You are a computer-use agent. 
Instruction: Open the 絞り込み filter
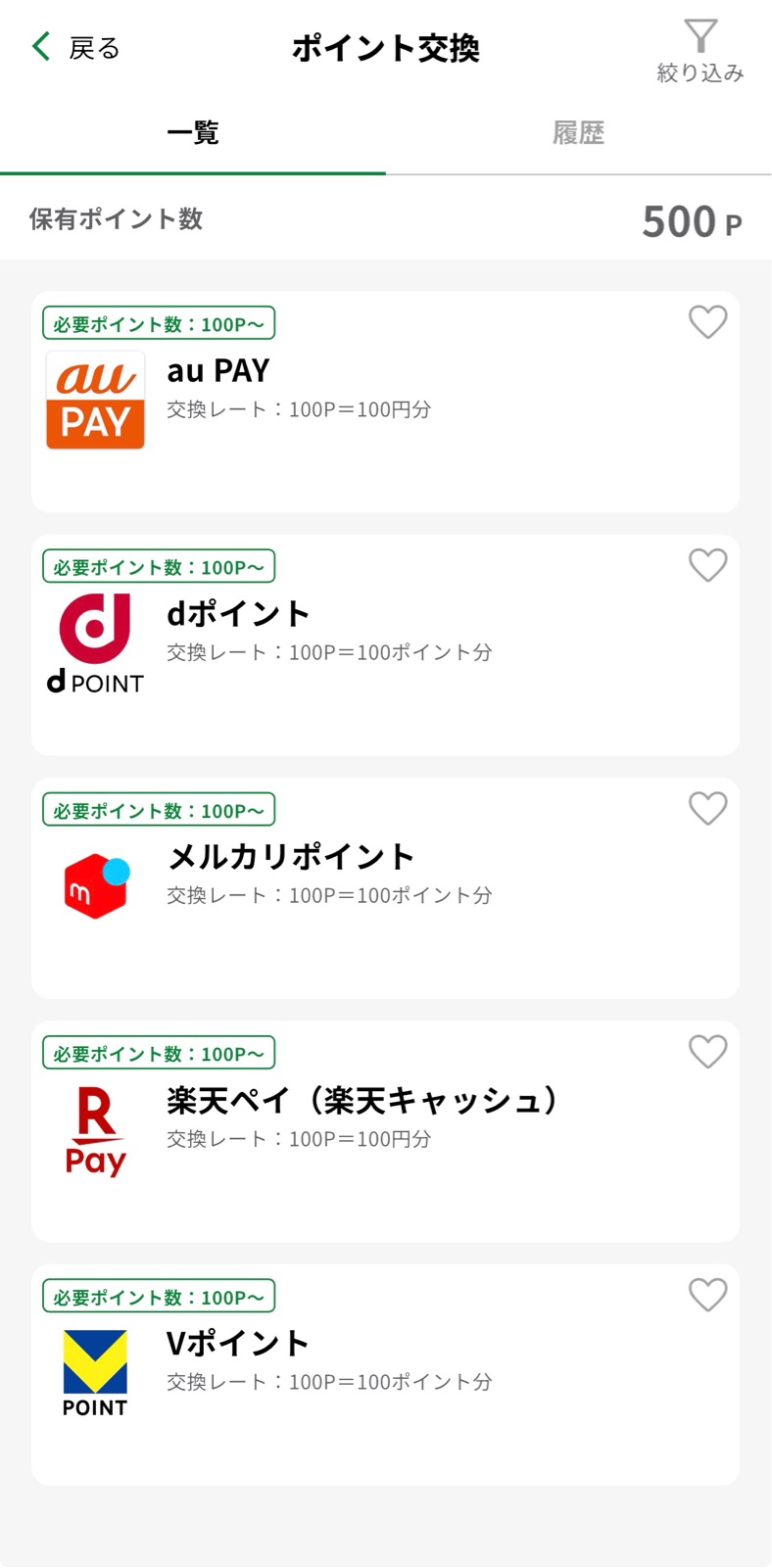[x=700, y=51]
